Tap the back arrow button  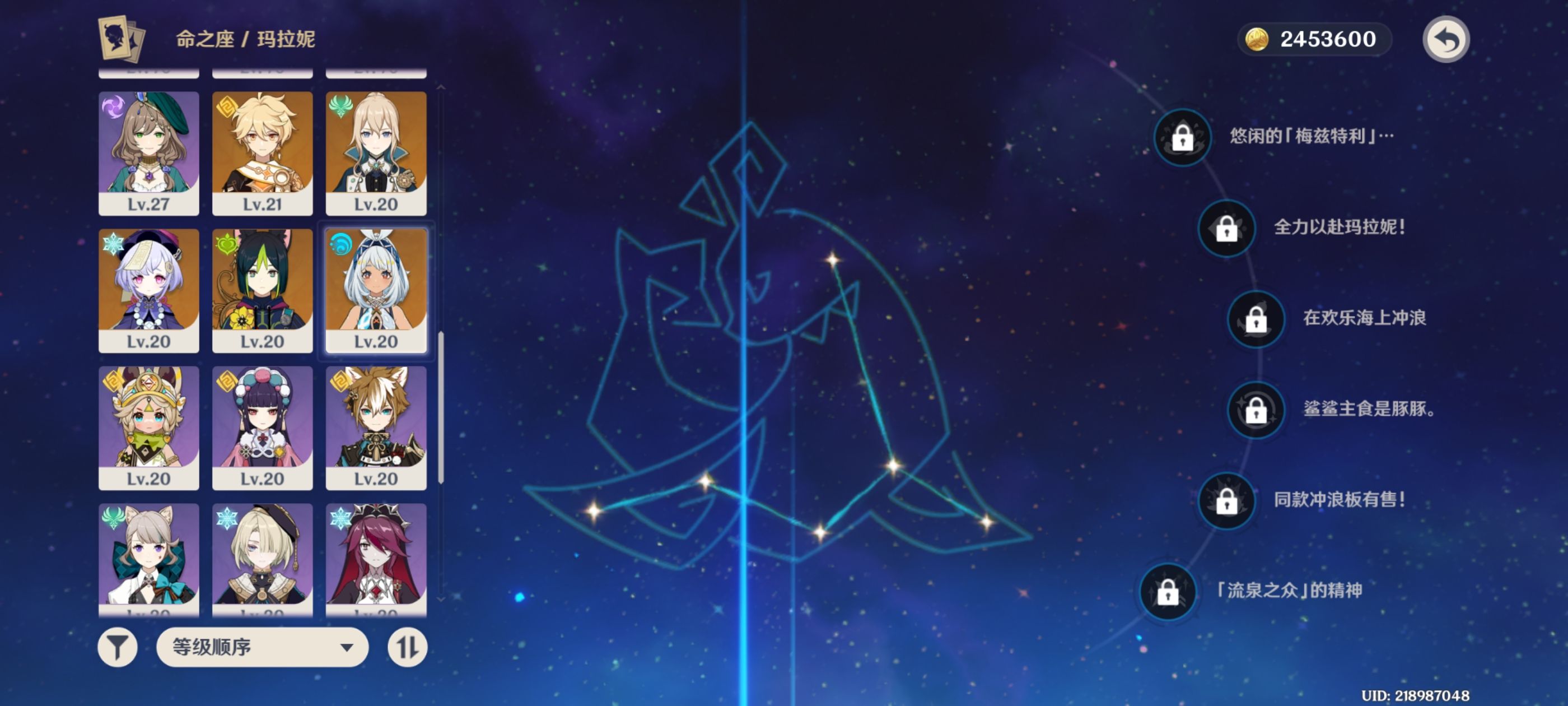click(x=1446, y=40)
